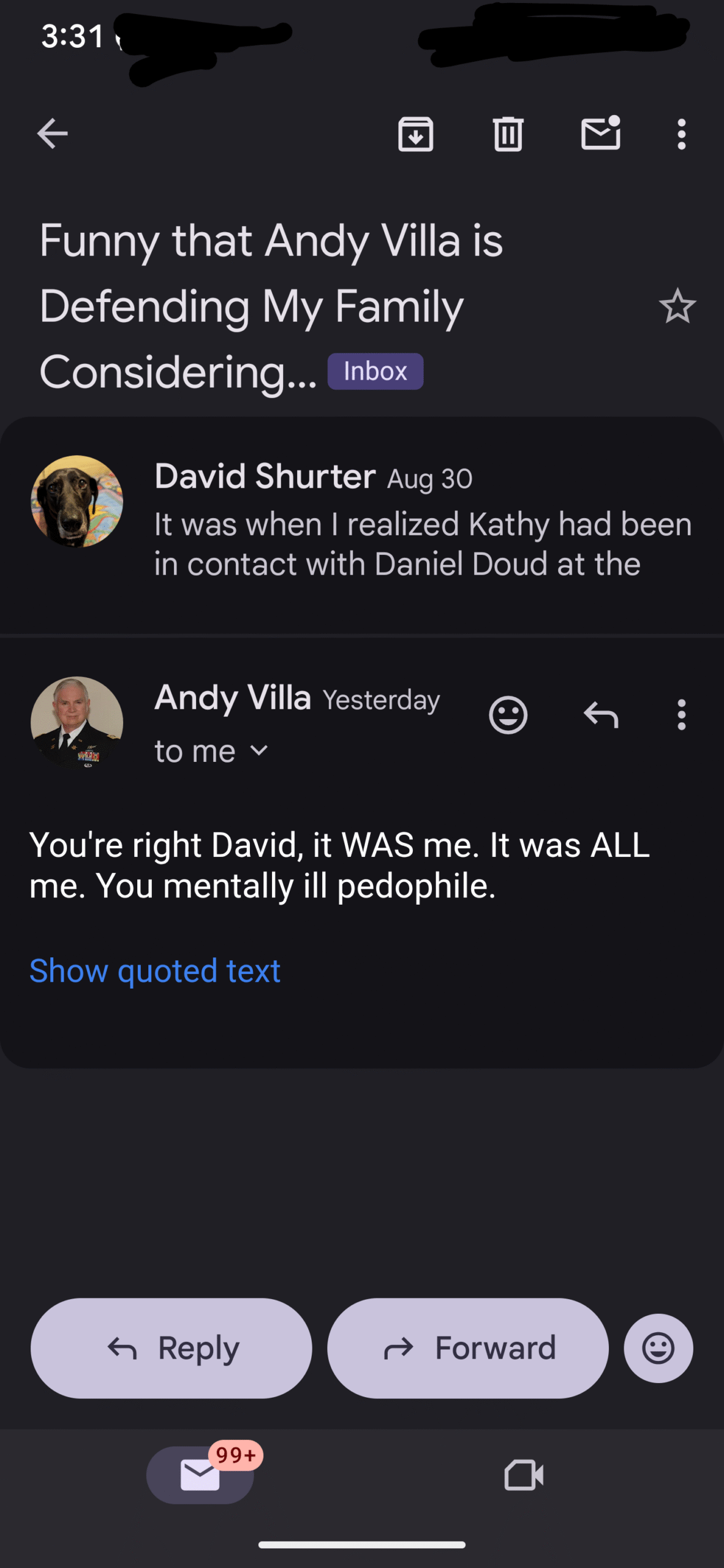Star this email conversation

[x=677, y=306]
